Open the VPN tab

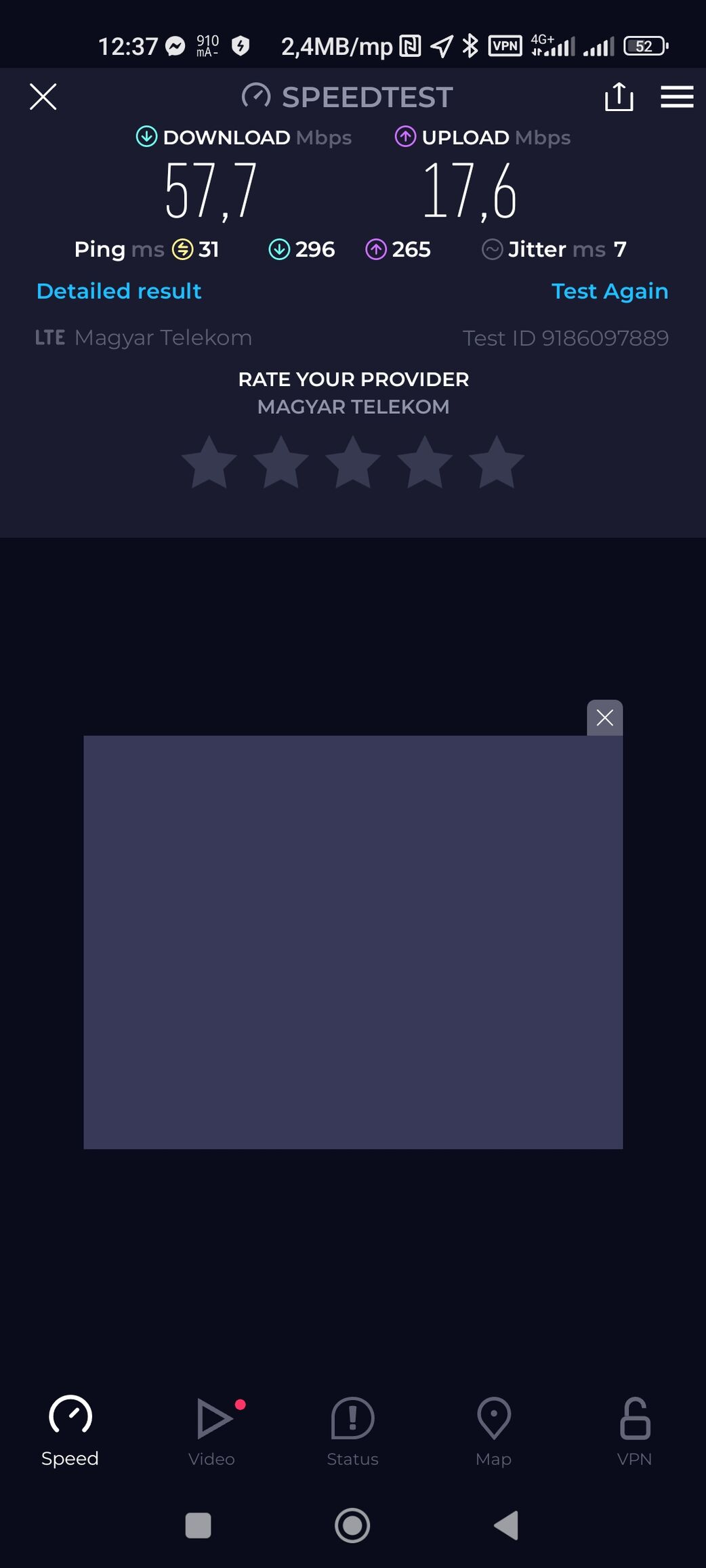(634, 1431)
